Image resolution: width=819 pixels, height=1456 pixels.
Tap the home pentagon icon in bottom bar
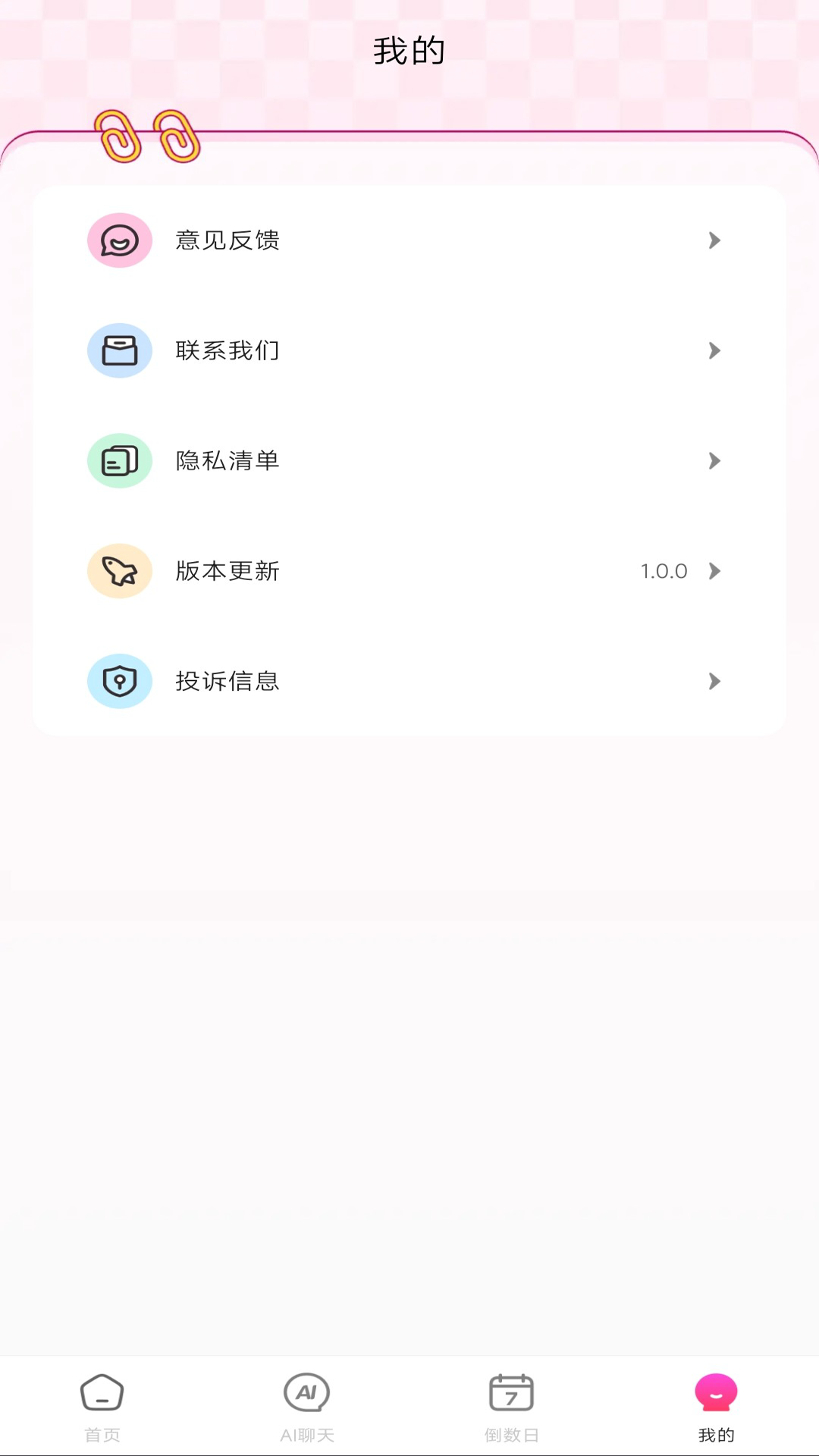(102, 1392)
